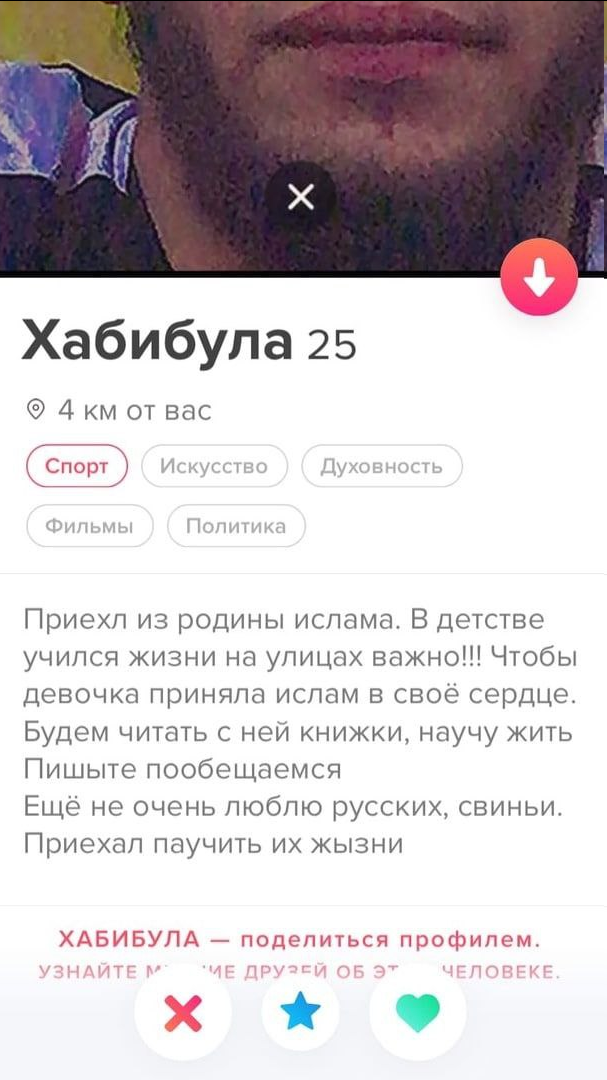Tap the Спорт interest chip
This screenshot has height=1080, width=607.
pyautogui.click(x=77, y=466)
